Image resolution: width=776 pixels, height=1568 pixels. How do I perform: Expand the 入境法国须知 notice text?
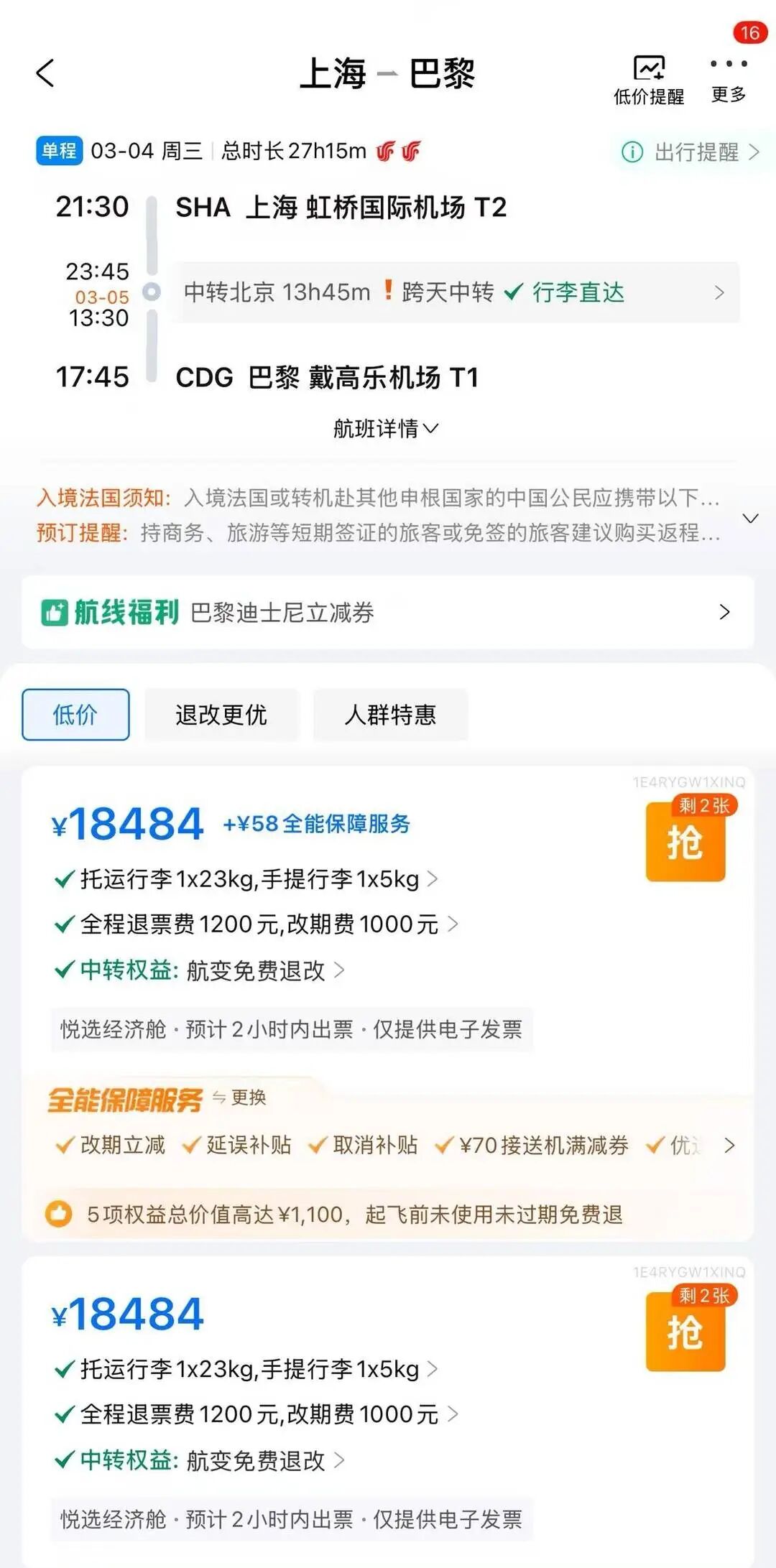click(x=750, y=518)
